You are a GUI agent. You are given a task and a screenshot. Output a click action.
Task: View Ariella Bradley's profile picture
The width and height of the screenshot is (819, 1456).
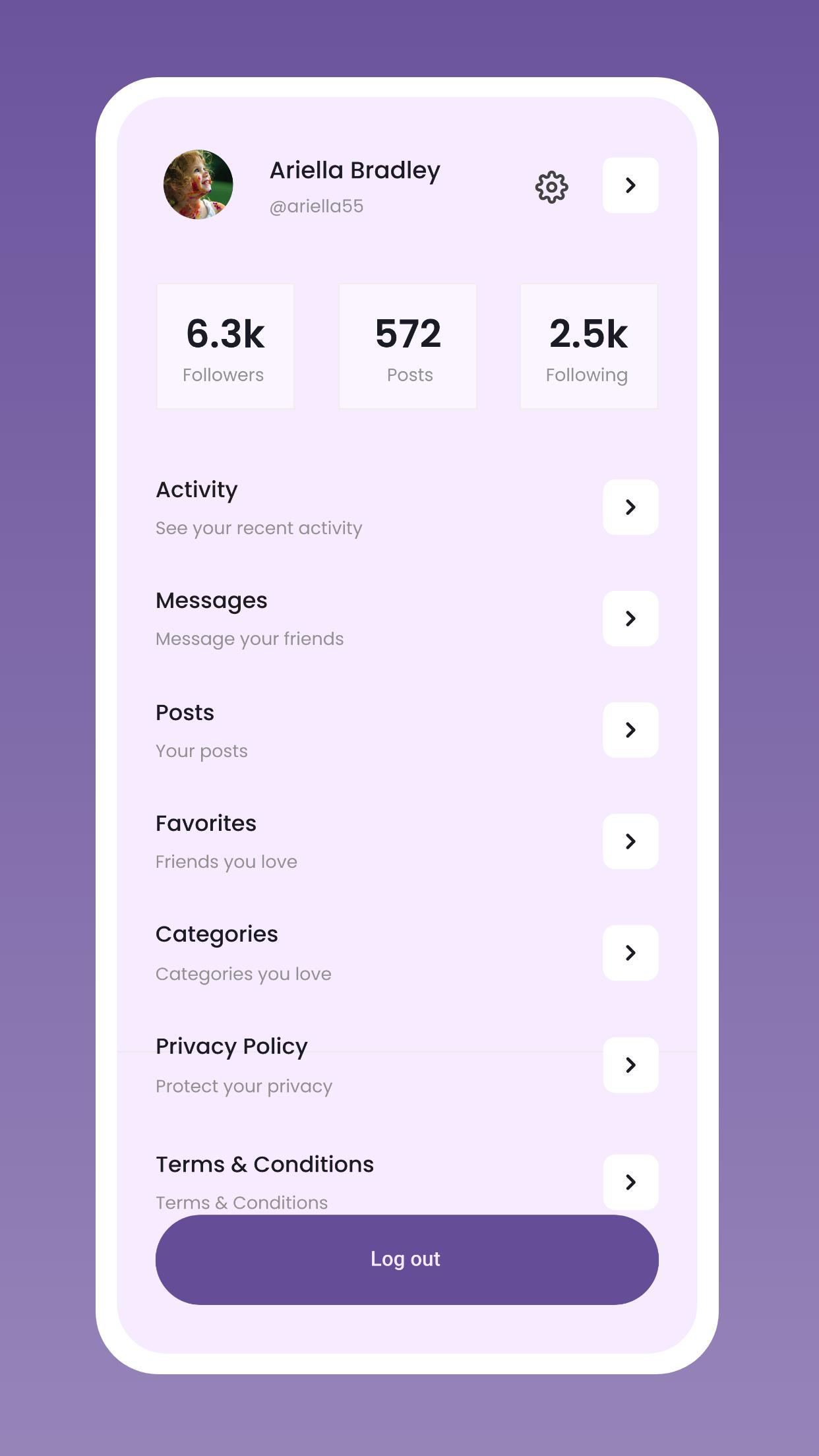198,185
